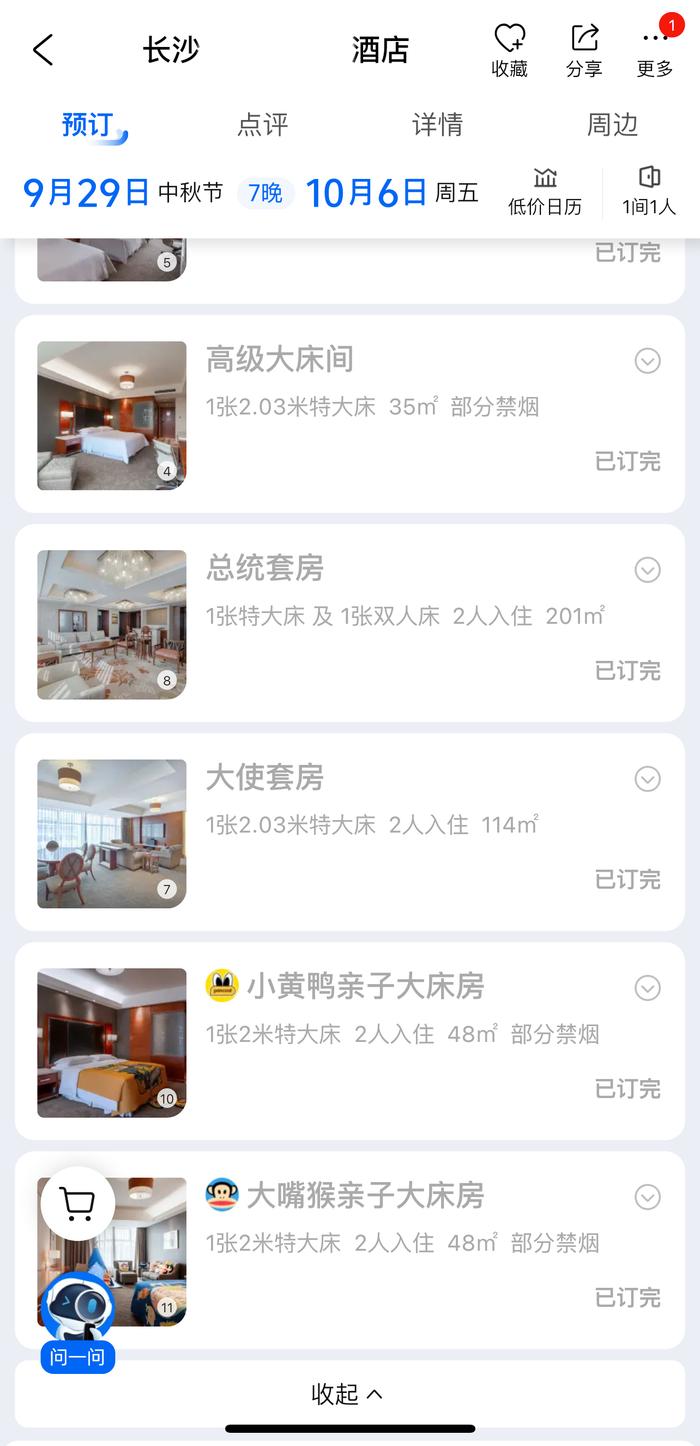Screen dimensions: 700x1446
Task: Share this hotel via 分享
Action: coord(584,50)
